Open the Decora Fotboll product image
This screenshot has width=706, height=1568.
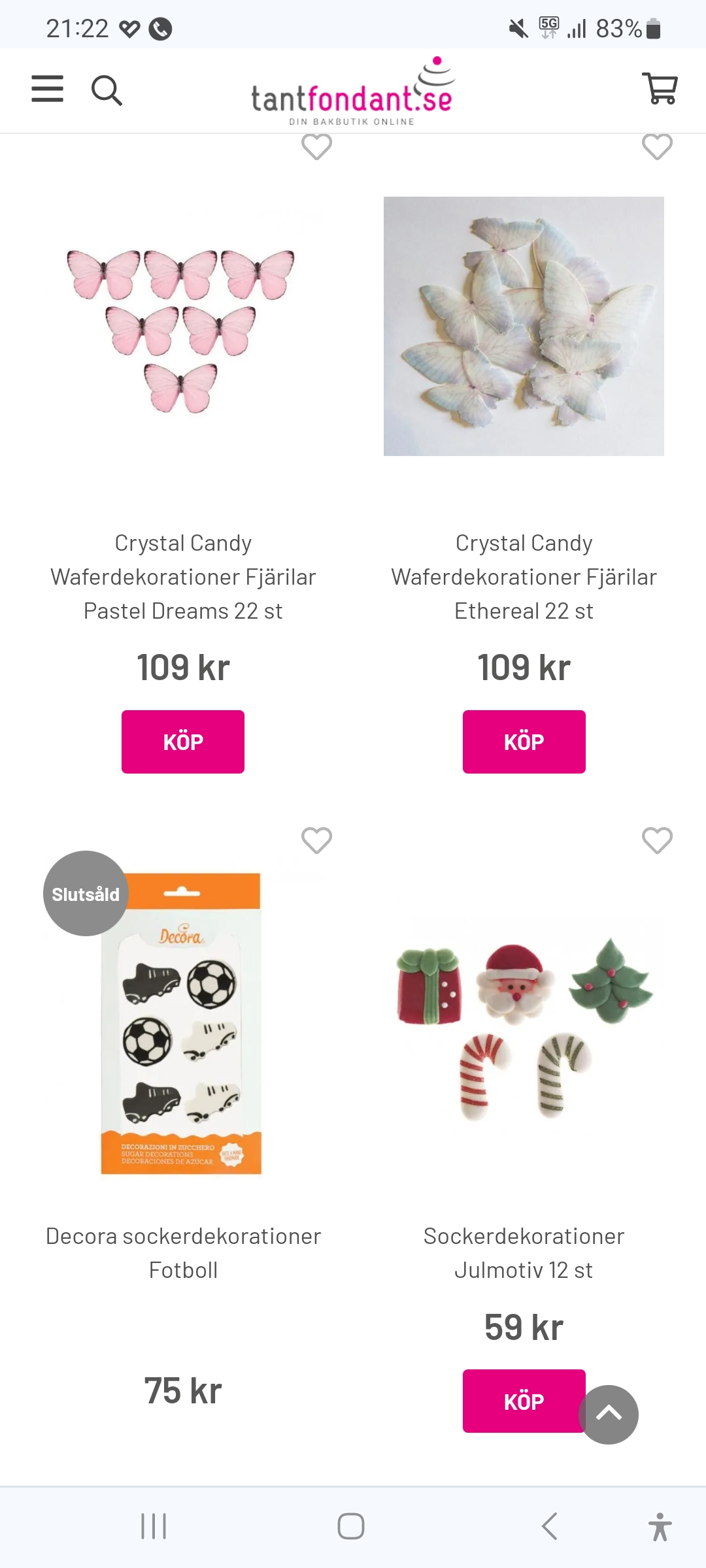(x=182, y=1022)
